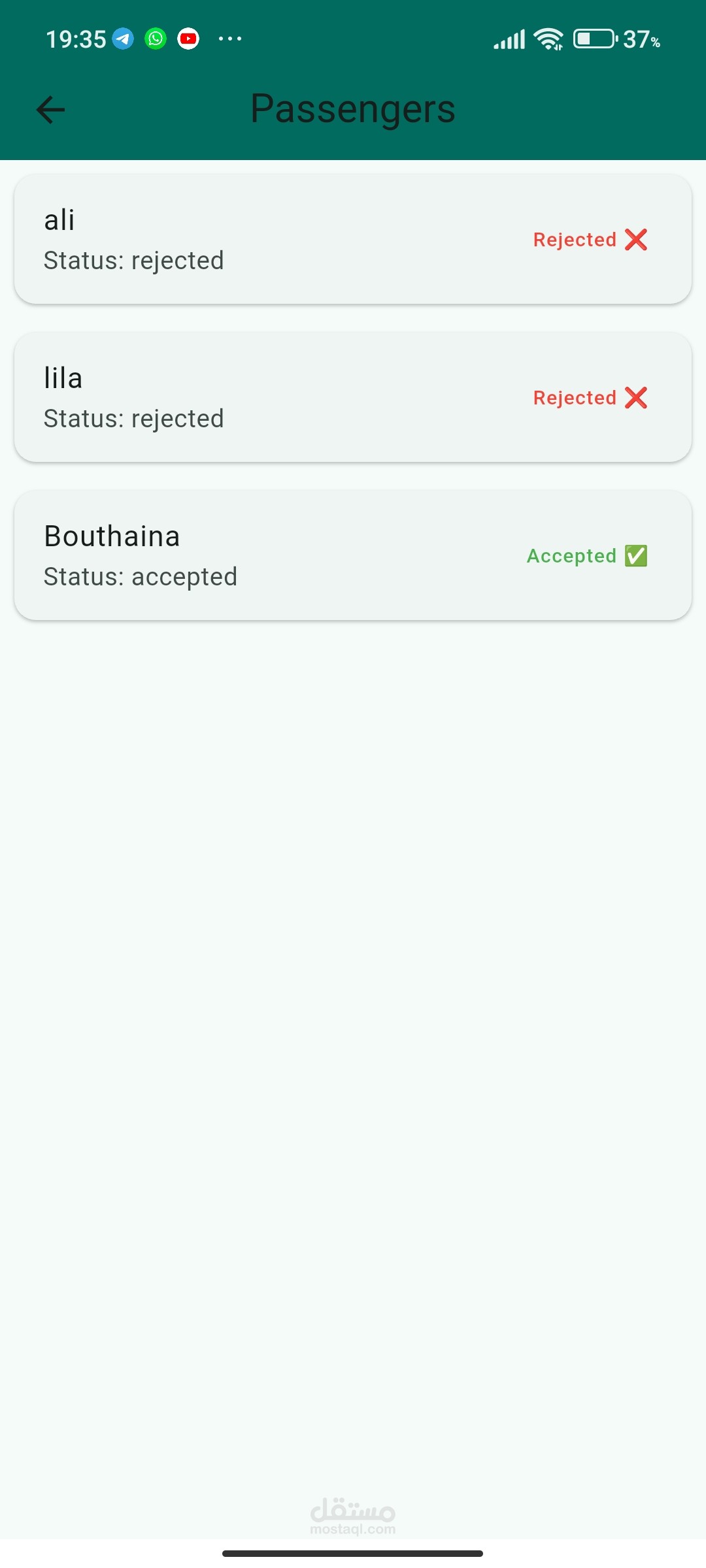Open ali's passenger card
The image size is (706, 1568).
[x=353, y=239]
